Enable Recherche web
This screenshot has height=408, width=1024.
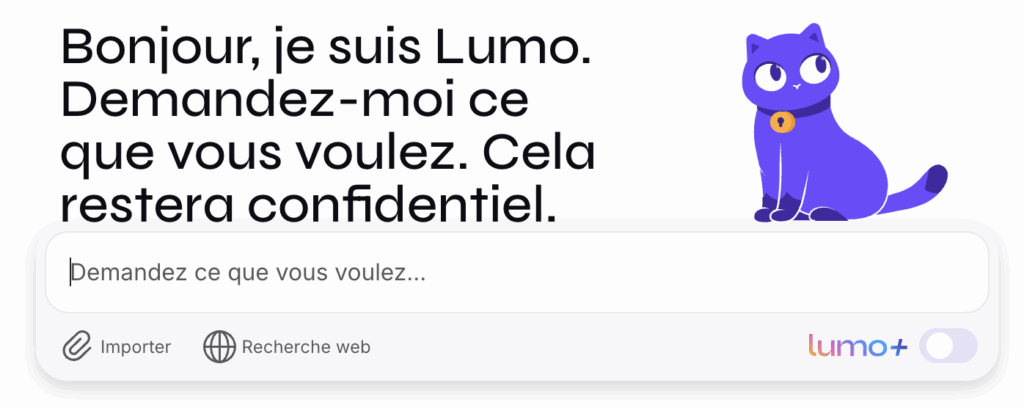[287, 347]
